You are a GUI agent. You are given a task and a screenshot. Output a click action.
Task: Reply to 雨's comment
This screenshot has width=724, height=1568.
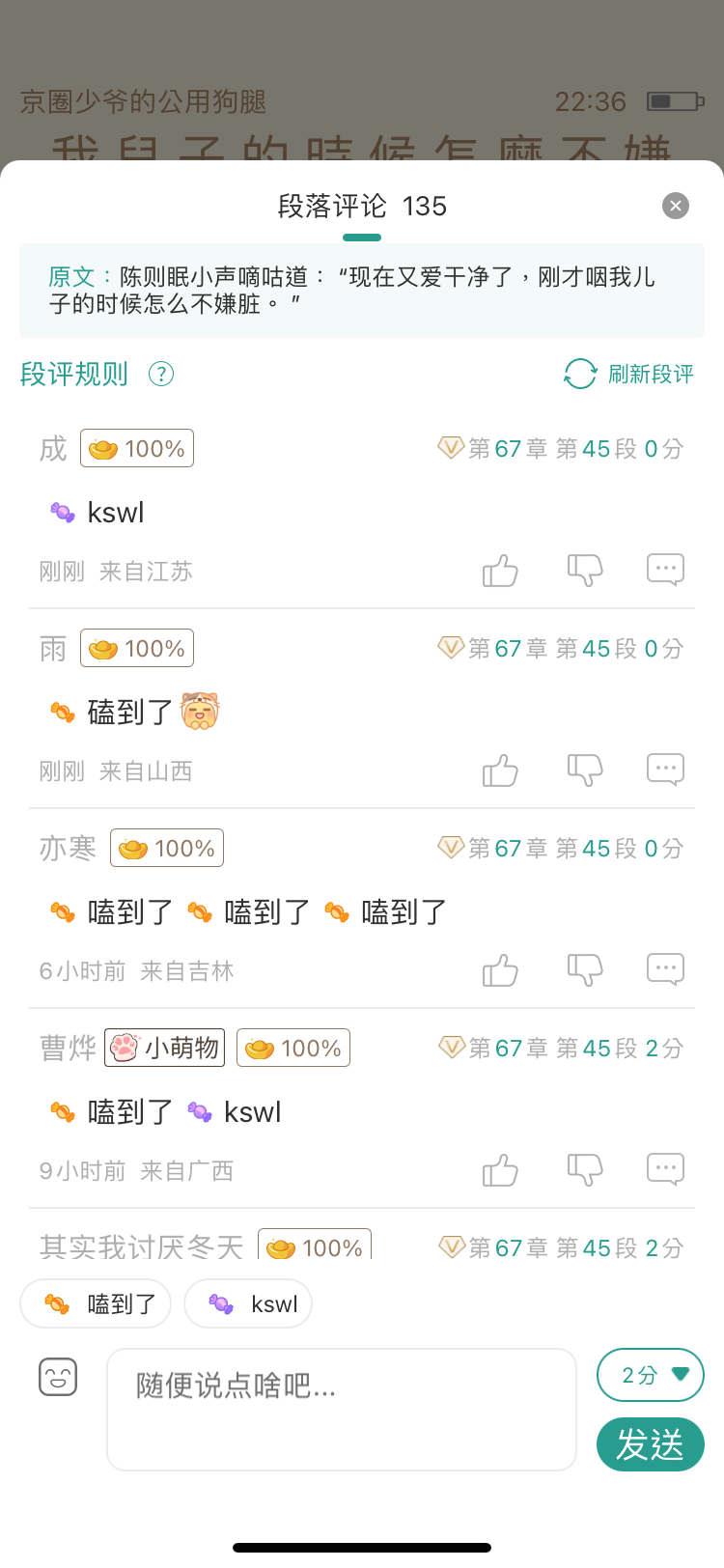click(x=665, y=770)
